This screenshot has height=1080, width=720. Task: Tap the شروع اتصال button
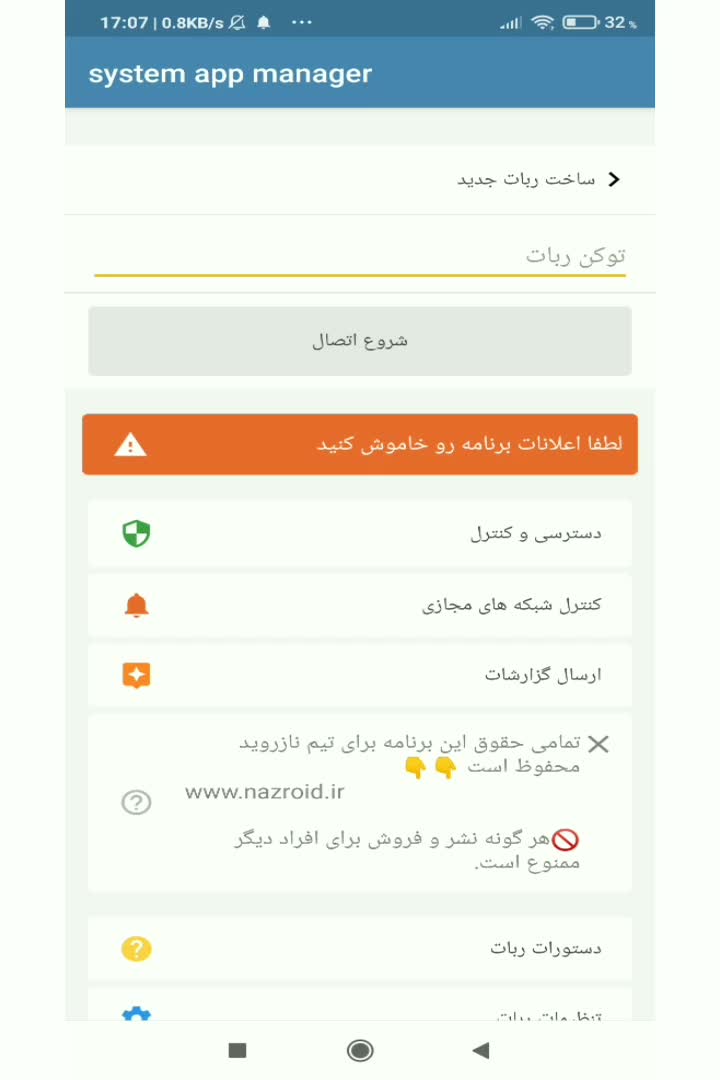pyautogui.click(x=360, y=341)
